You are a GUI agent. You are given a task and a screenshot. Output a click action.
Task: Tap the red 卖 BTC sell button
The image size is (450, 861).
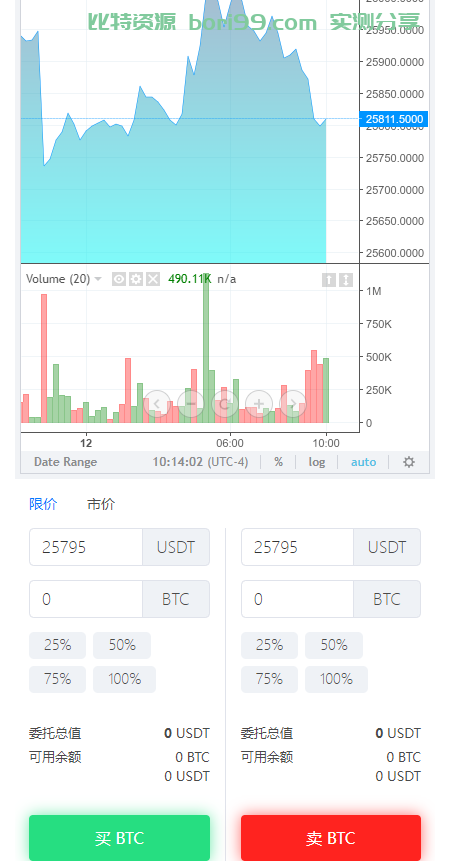(331, 838)
